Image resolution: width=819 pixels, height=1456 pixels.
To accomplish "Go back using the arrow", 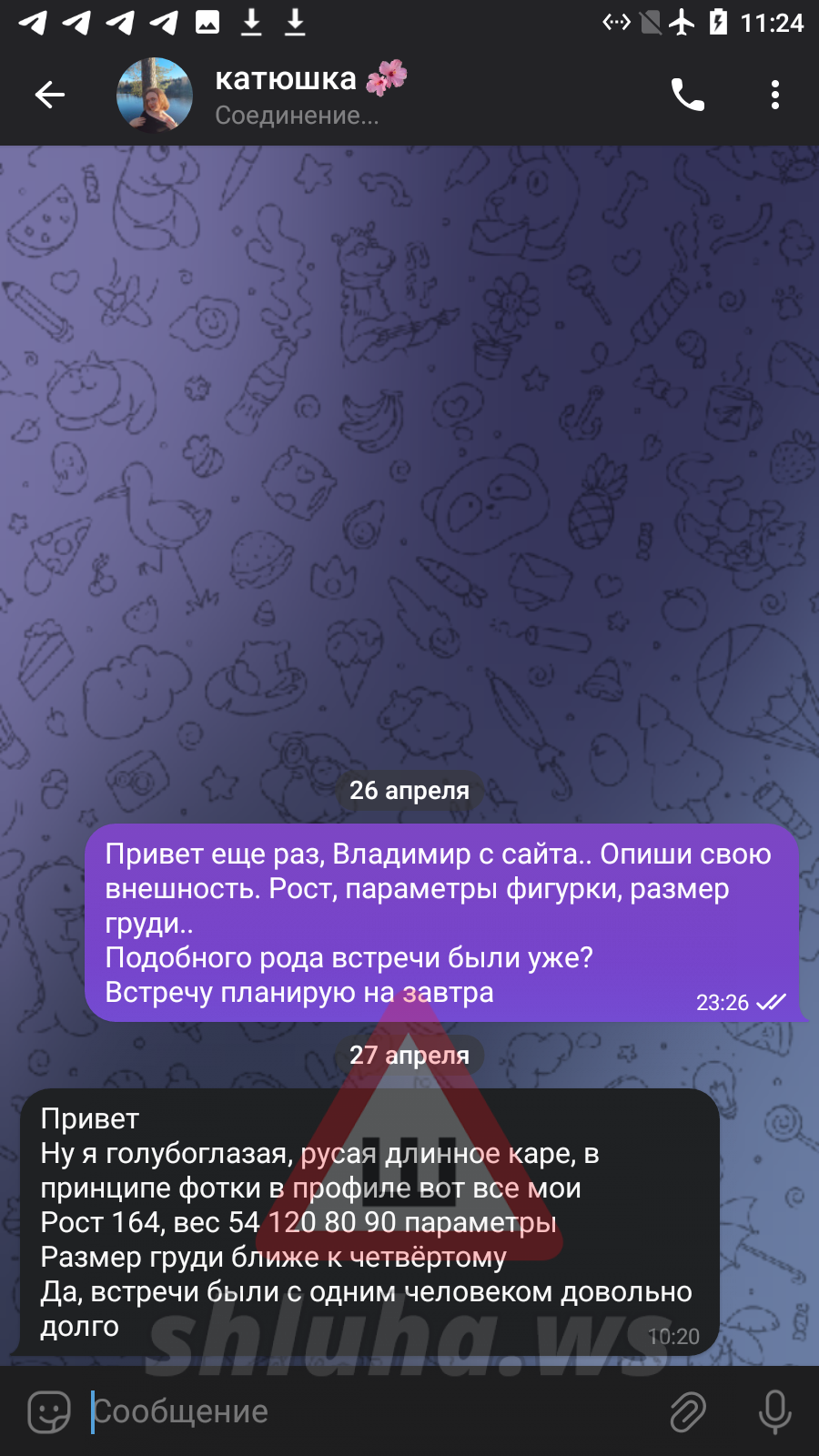I will tap(49, 95).
